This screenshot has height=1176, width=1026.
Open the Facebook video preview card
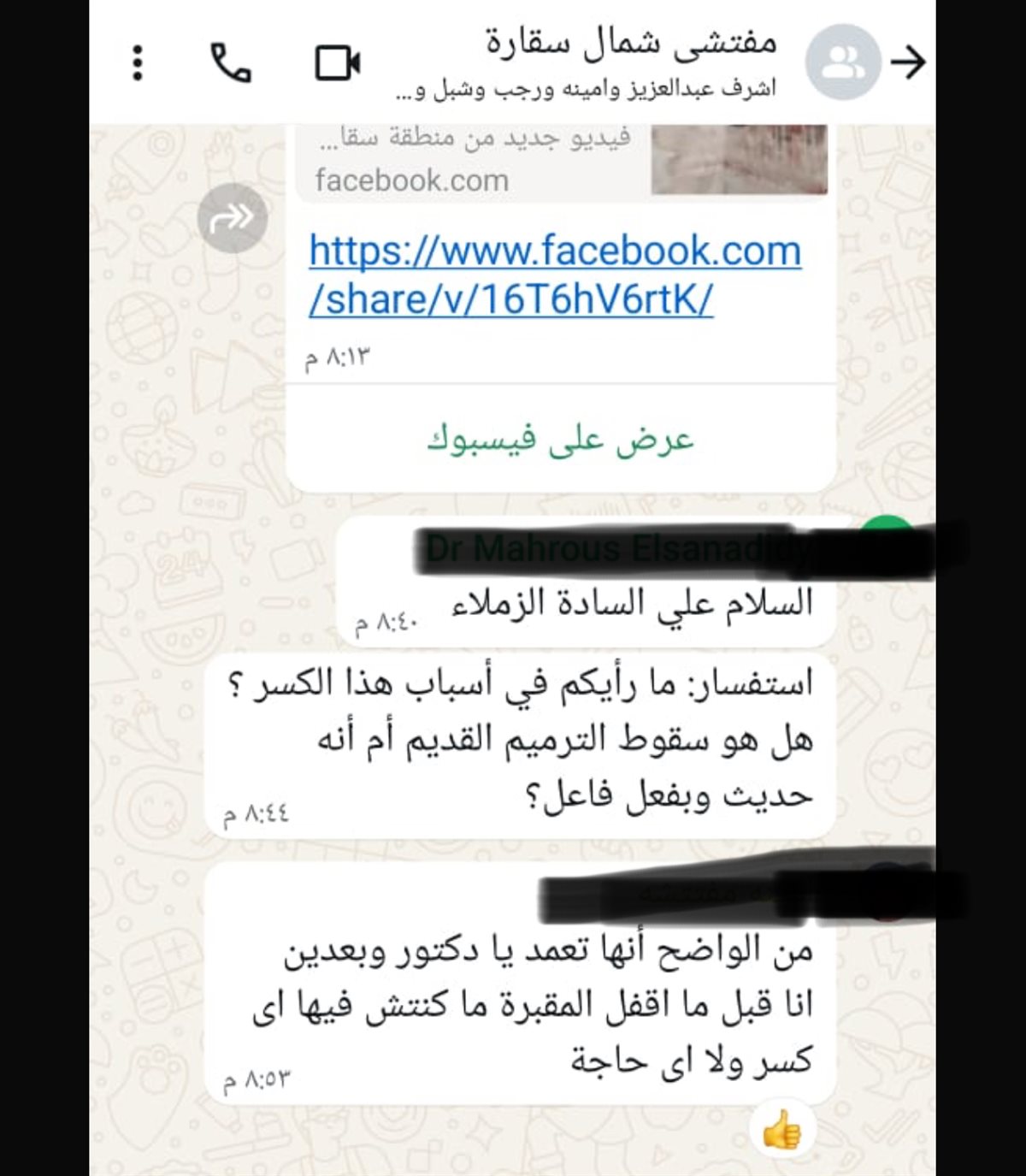[x=561, y=160]
